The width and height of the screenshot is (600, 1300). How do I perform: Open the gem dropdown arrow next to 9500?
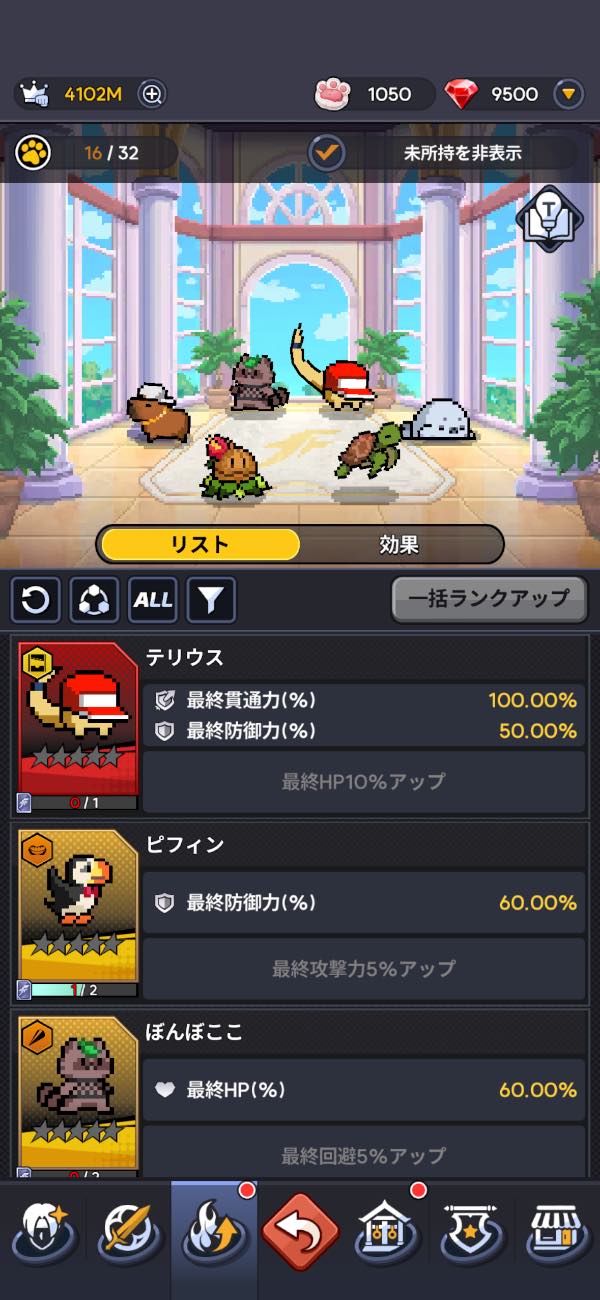[x=568, y=94]
